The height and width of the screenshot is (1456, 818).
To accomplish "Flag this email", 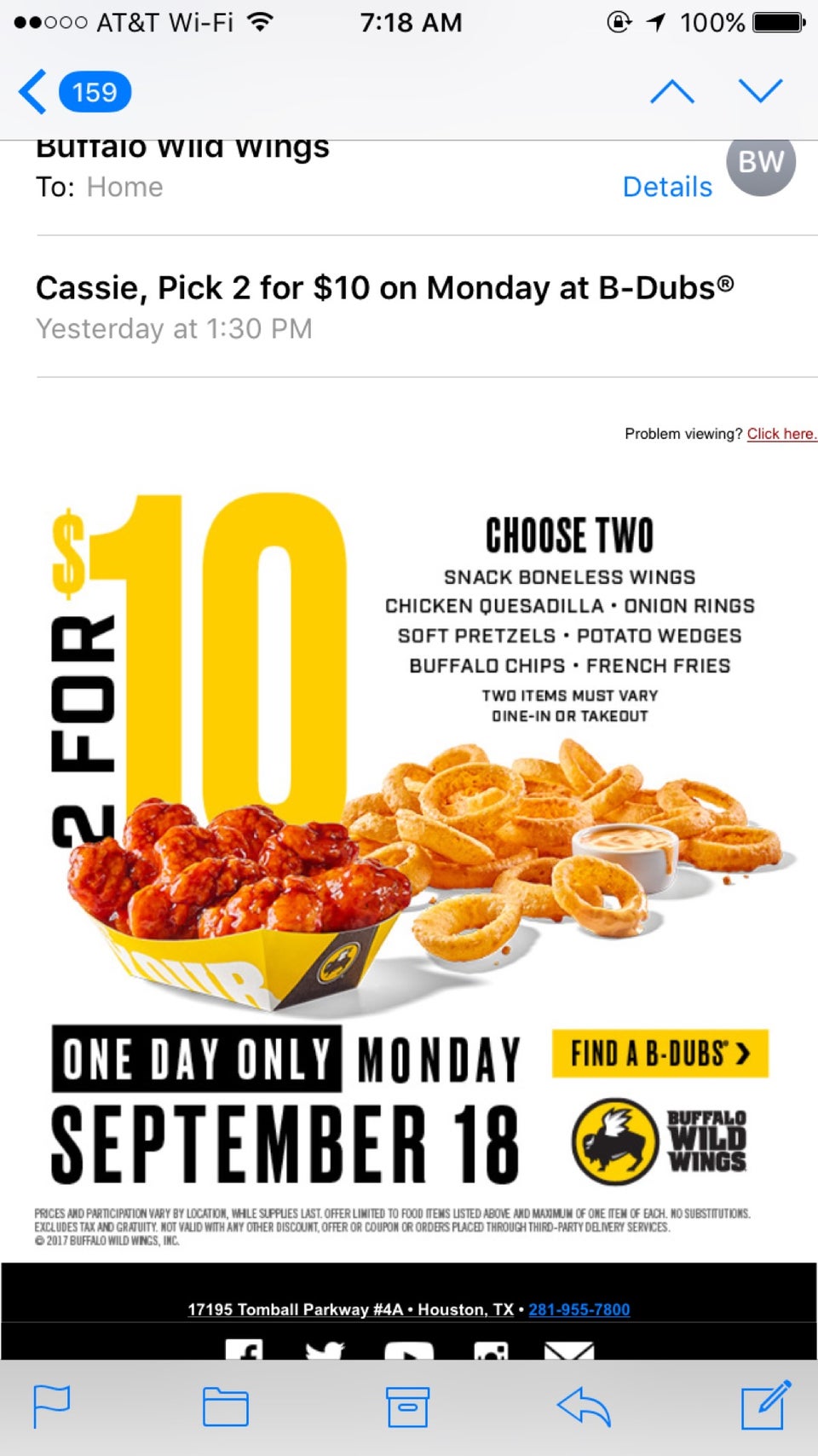I will 51,1407.
